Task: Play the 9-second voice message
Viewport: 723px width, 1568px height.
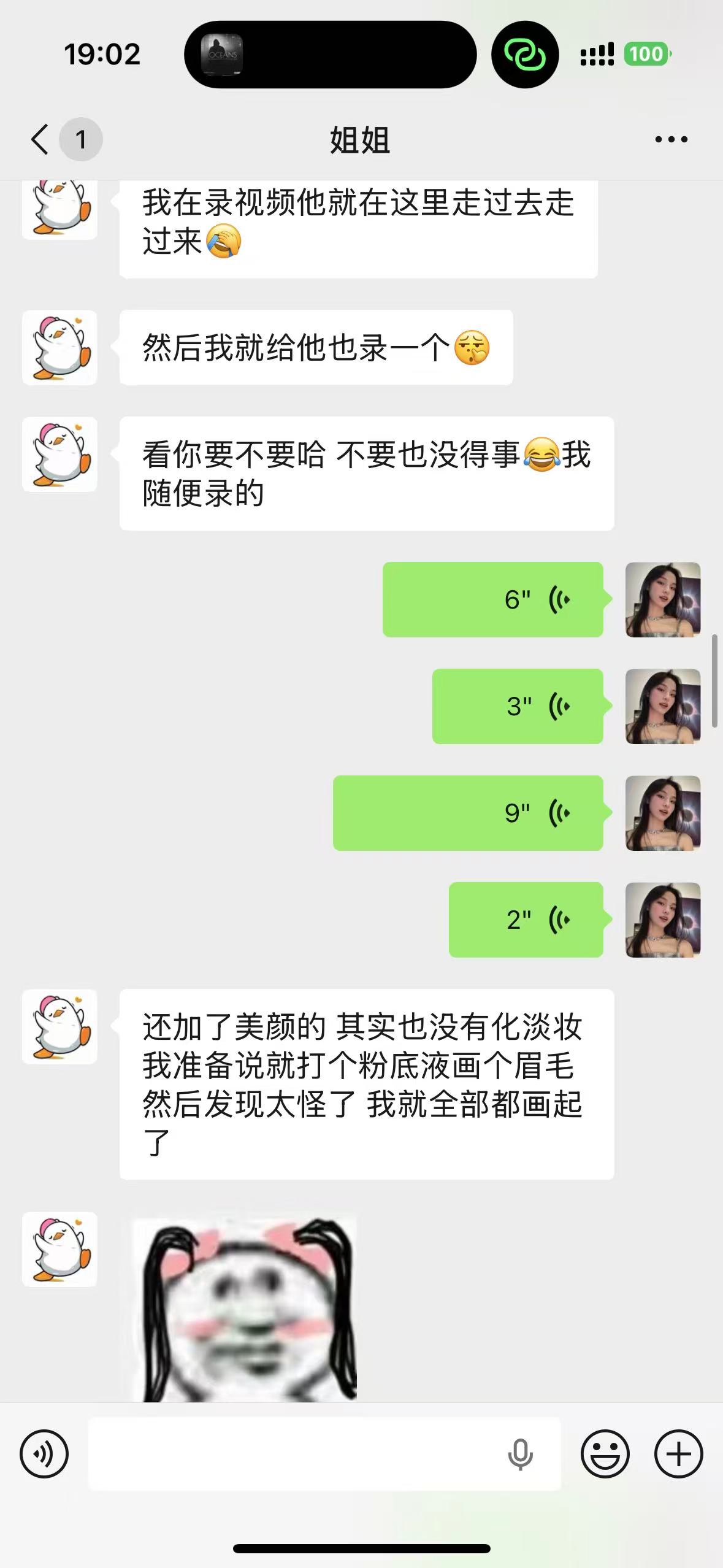Action: pyautogui.click(x=469, y=813)
